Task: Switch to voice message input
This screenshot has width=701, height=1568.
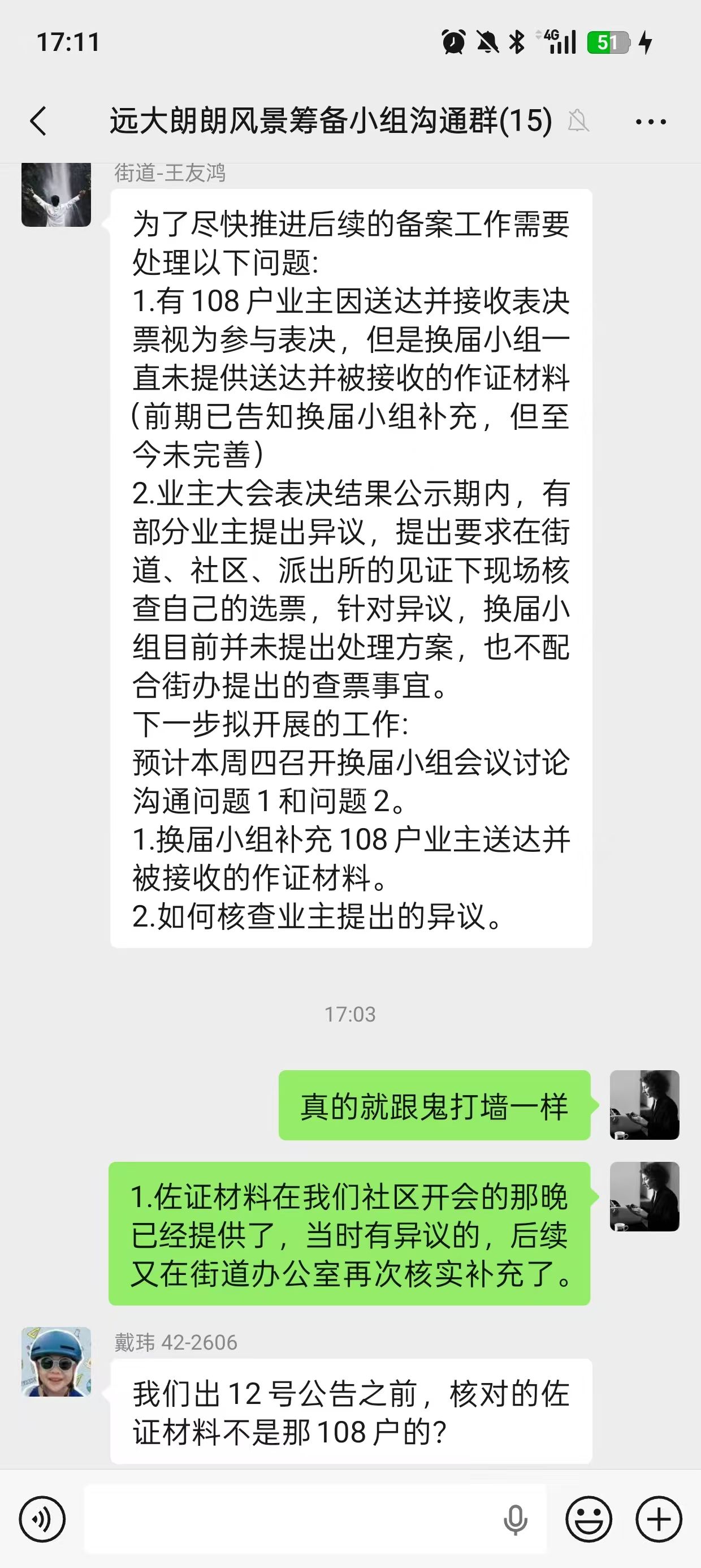Action: (41, 1520)
